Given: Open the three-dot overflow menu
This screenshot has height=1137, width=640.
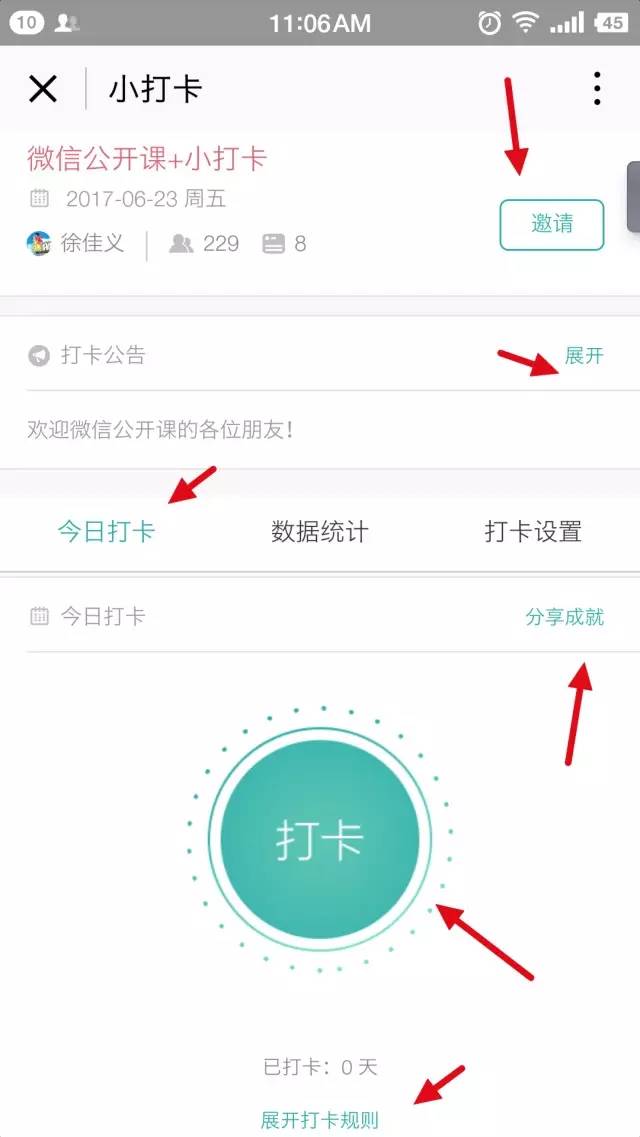Looking at the screenshot, I should point(597,88).
